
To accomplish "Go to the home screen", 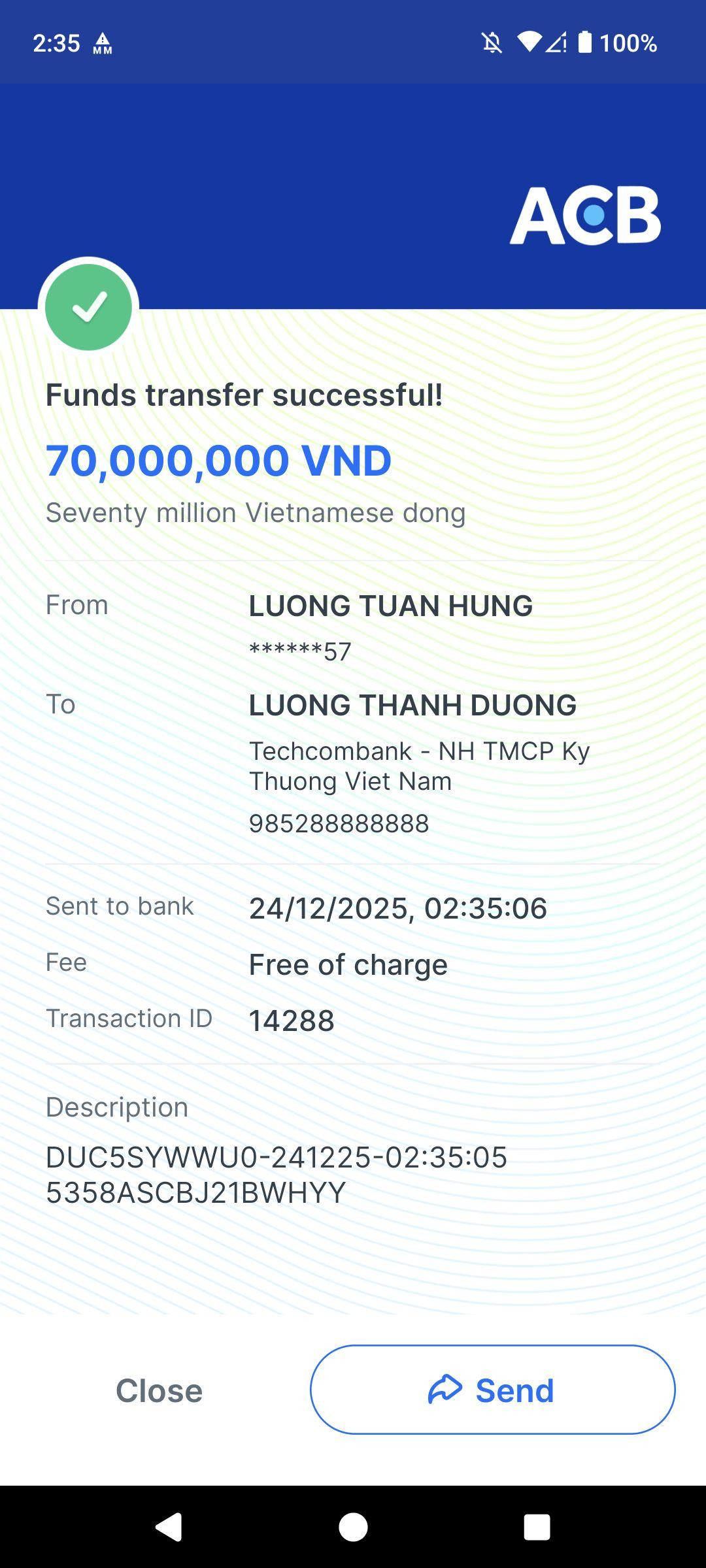I will 353,1527.
